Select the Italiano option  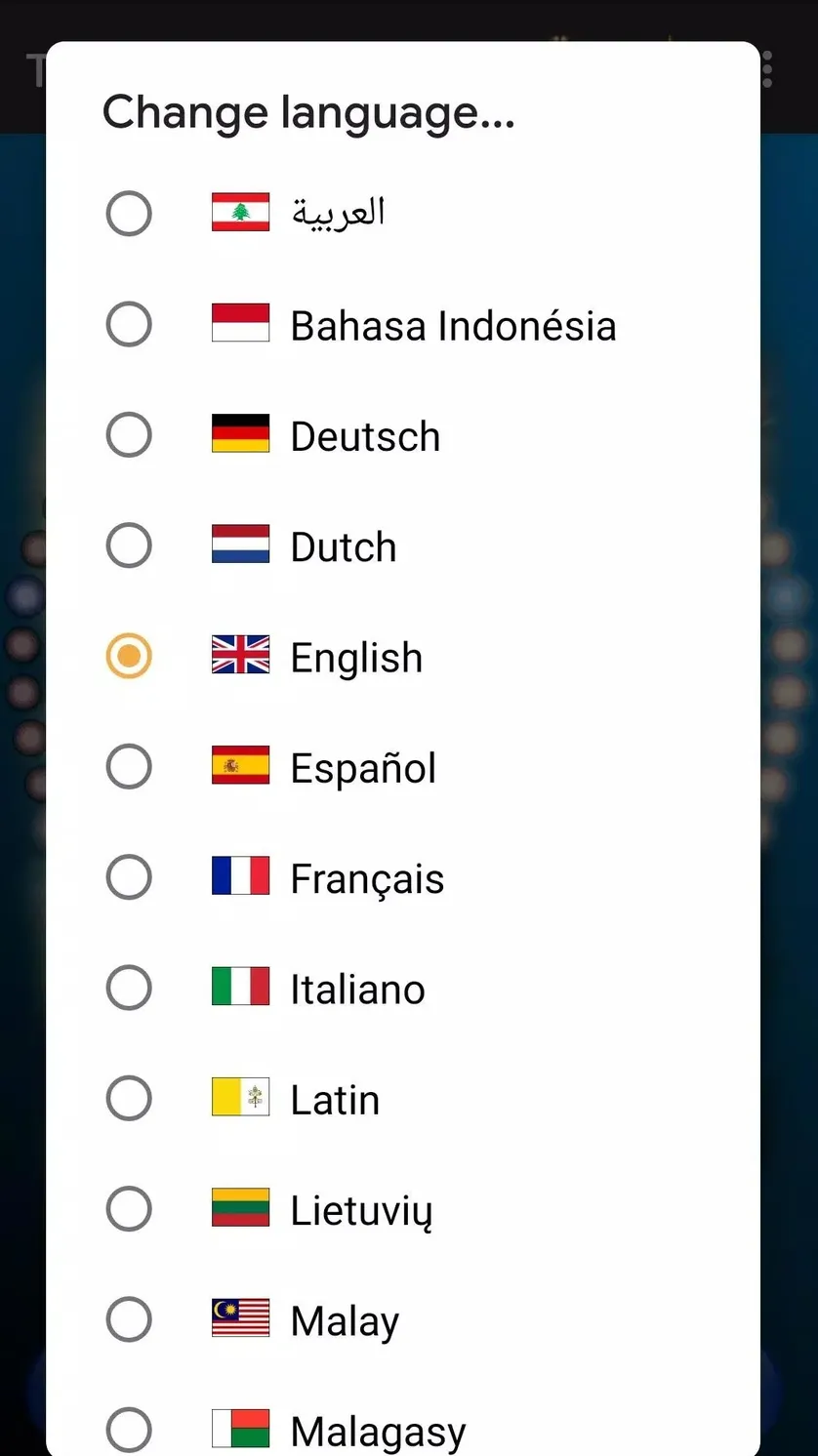coord(402,988)
